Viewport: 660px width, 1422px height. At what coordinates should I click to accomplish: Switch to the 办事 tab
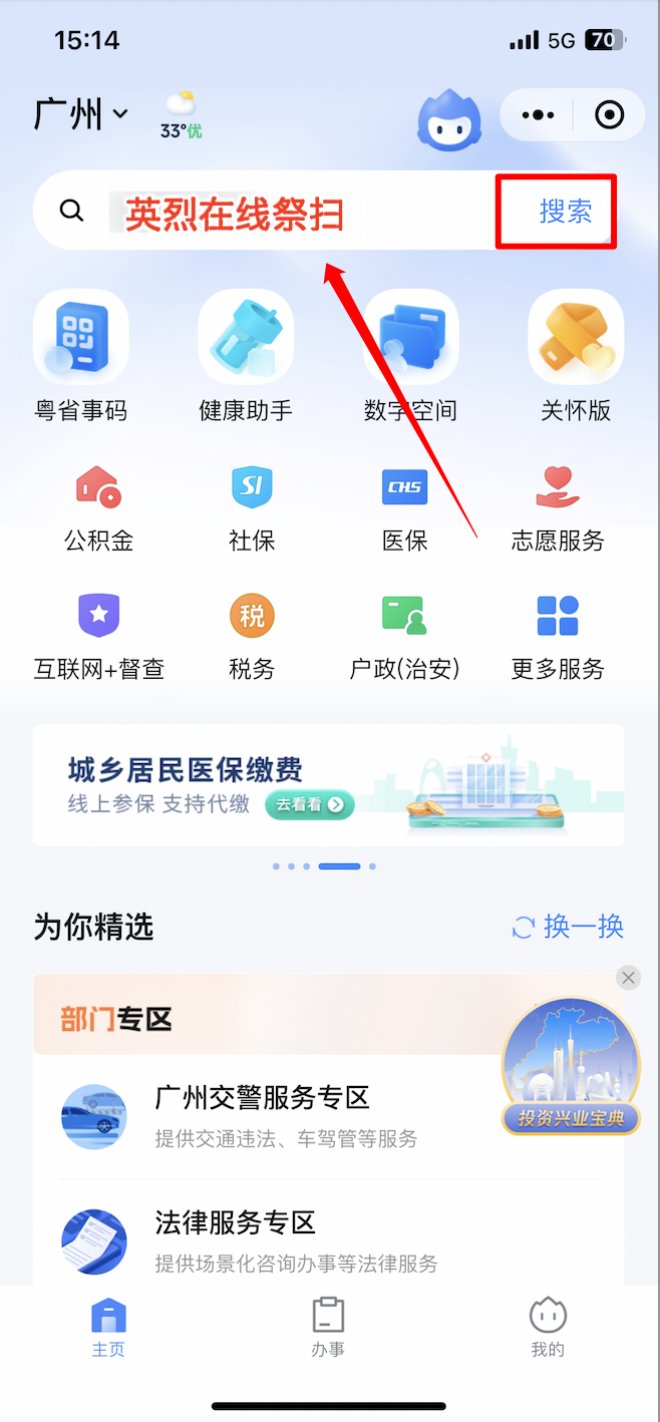tap(328, 1326)
